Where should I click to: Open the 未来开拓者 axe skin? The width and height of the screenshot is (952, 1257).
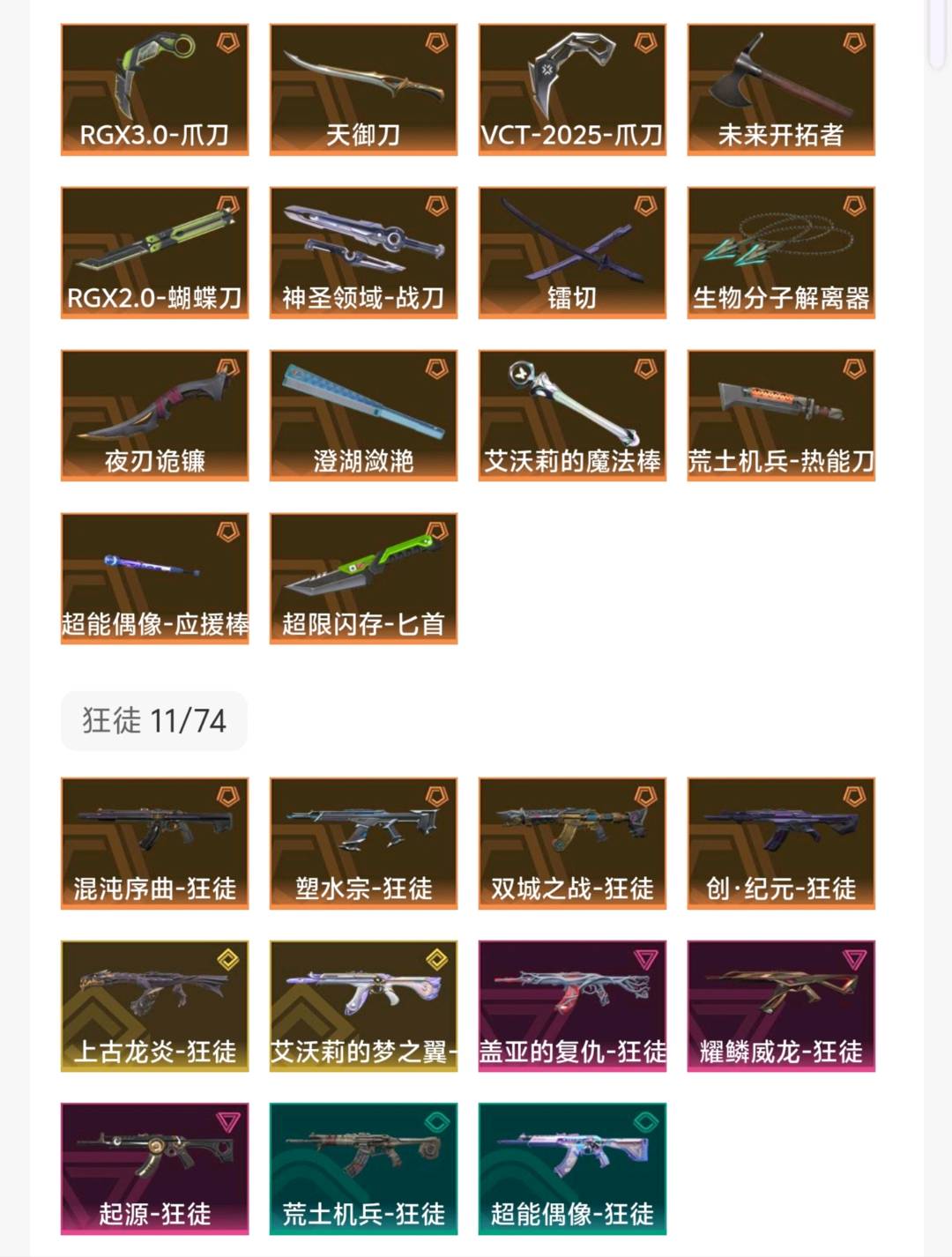point(781,89)
